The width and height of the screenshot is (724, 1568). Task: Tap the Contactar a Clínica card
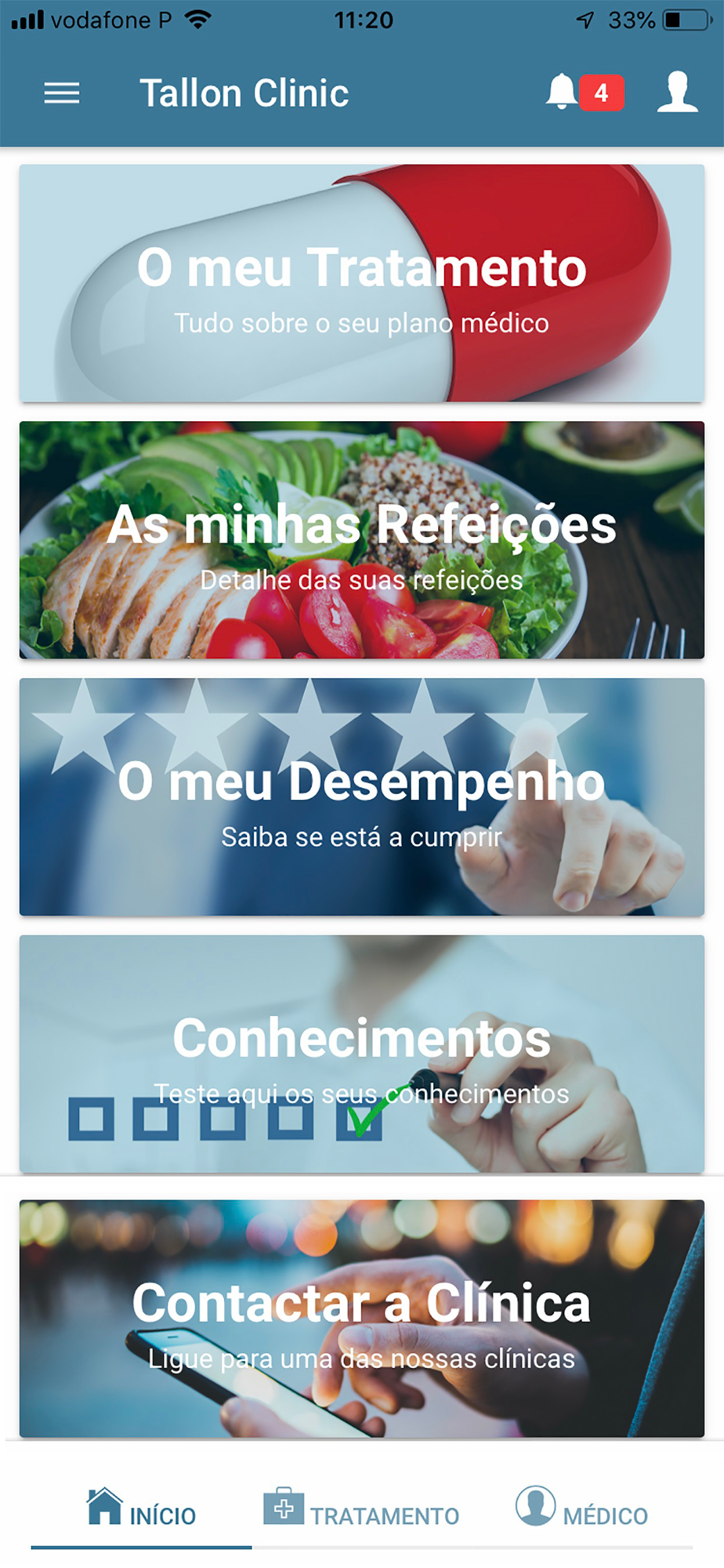click(x=362, y=1318)
